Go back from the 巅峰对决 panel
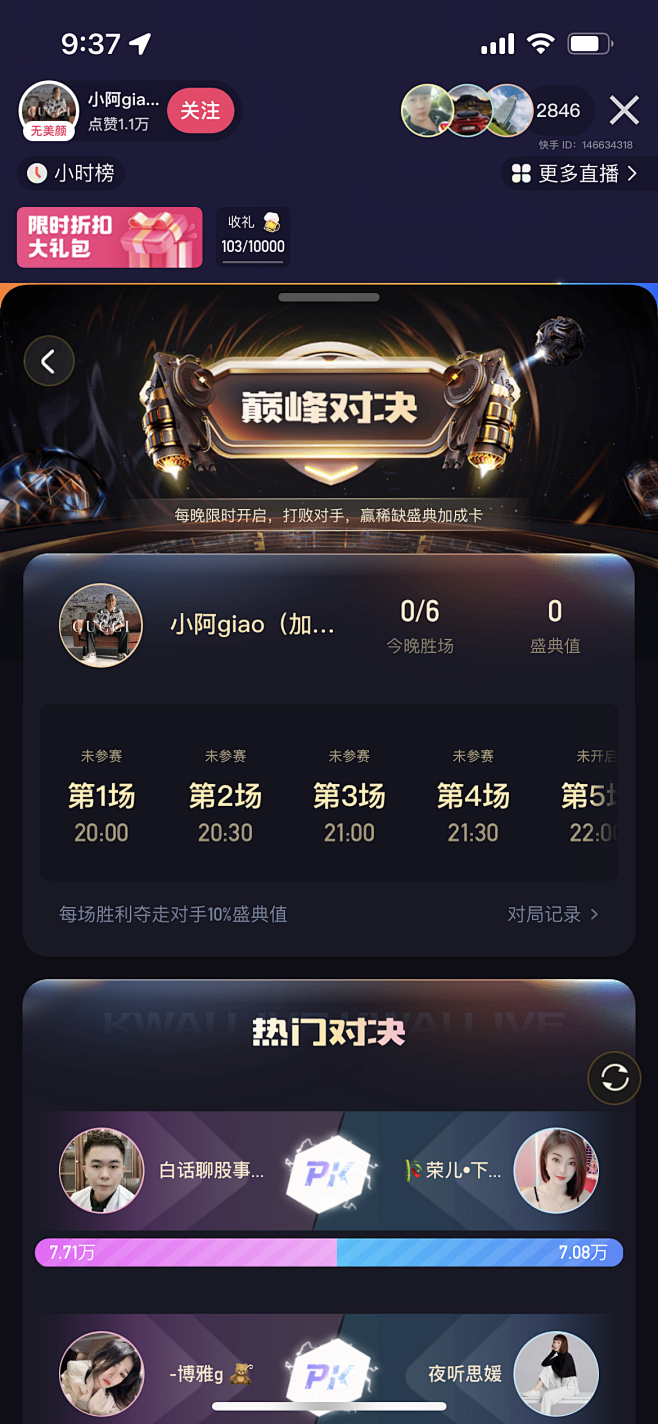658x1424 pixels. coord(48,361)
